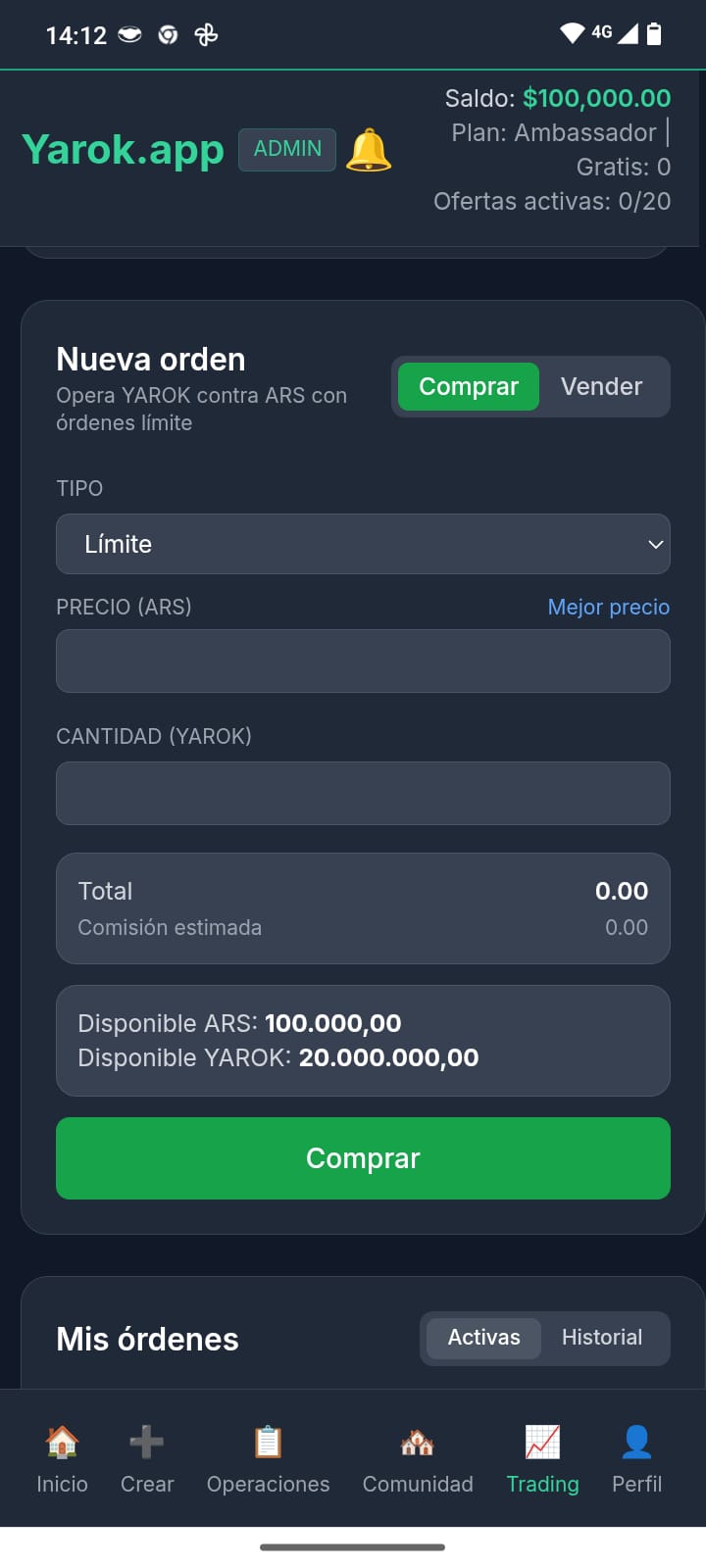Switch to Vender mode
Screen dimensions: 706x1568
click(x=601, y=386)
